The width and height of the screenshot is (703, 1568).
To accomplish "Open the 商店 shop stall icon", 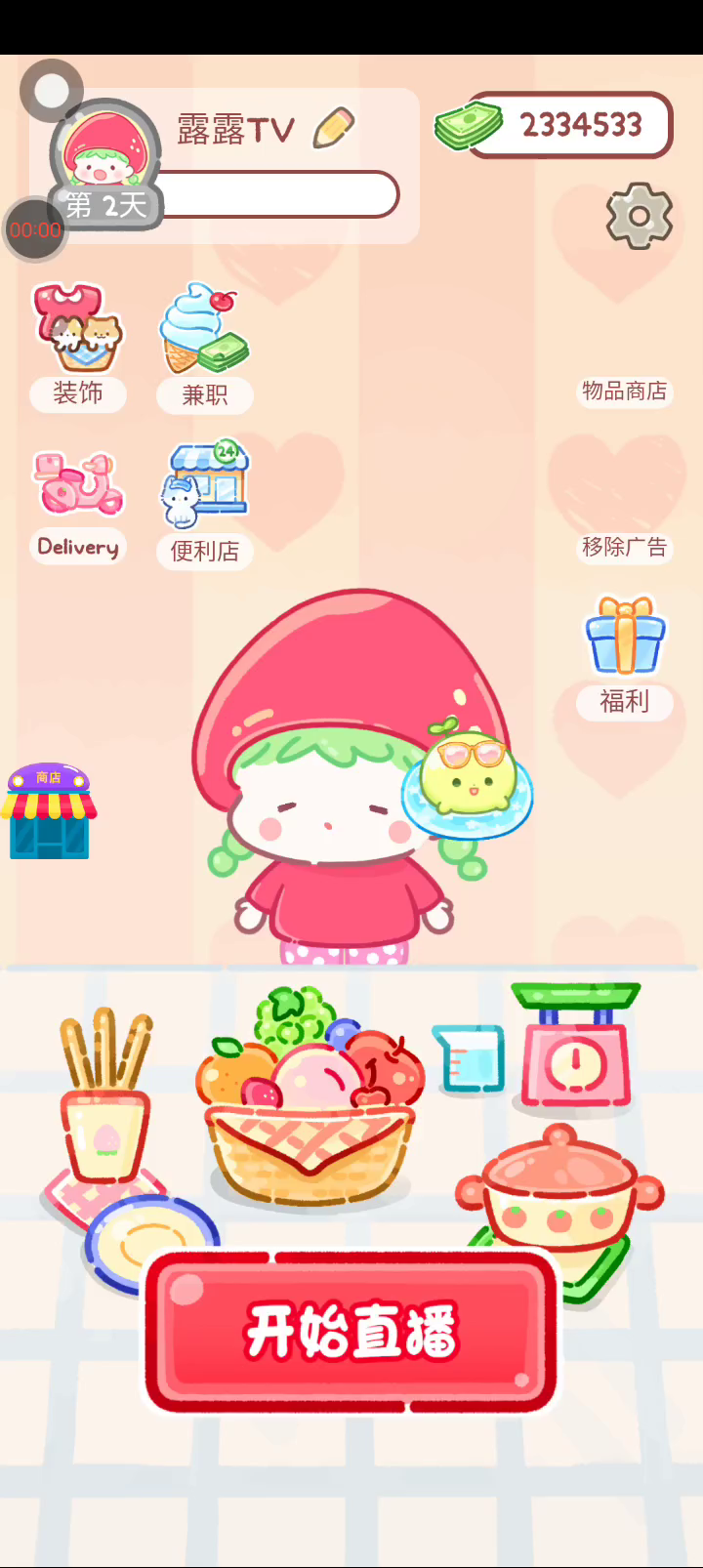I will click(x=49, y=811).
